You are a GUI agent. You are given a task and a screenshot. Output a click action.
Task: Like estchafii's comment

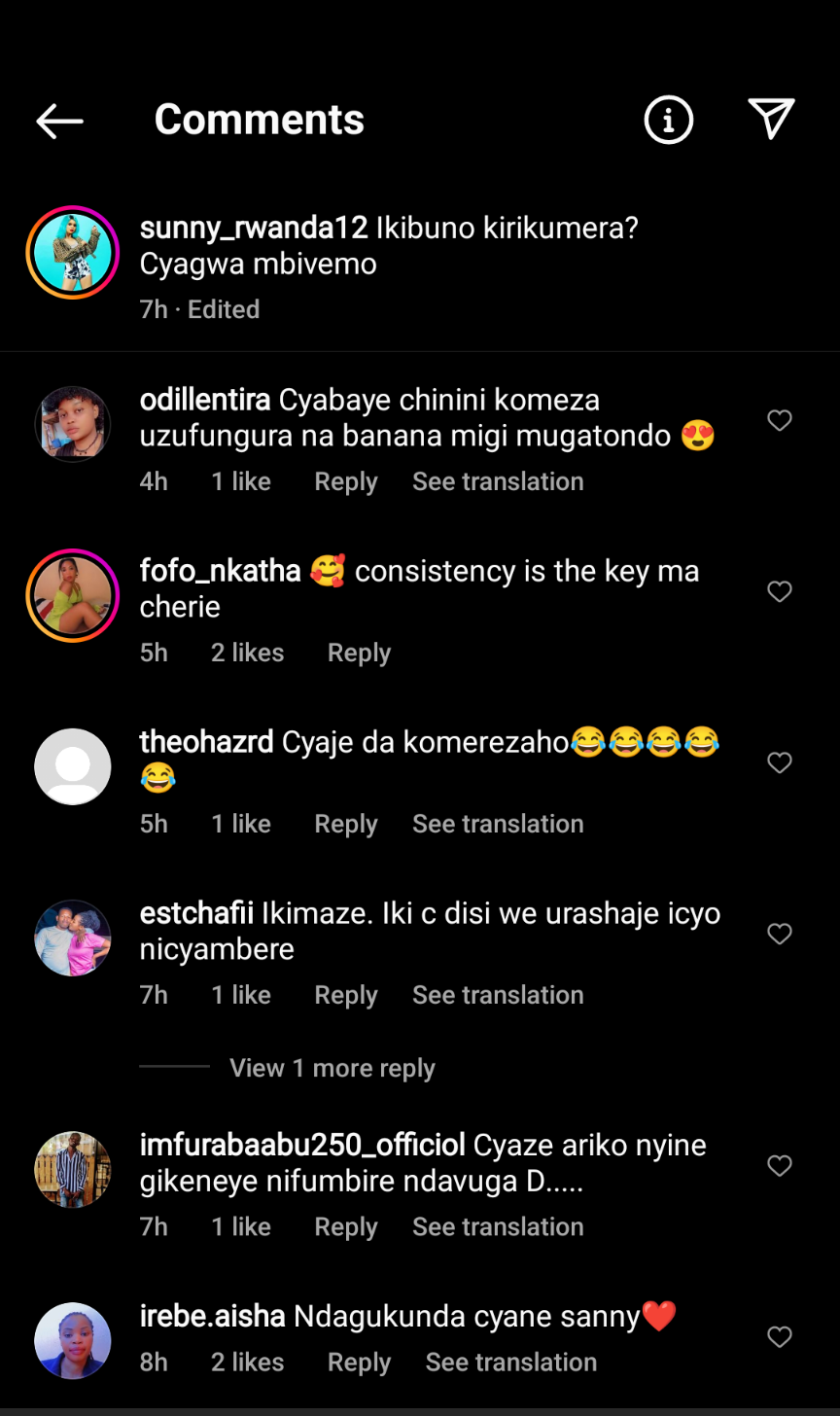point(780,934)
